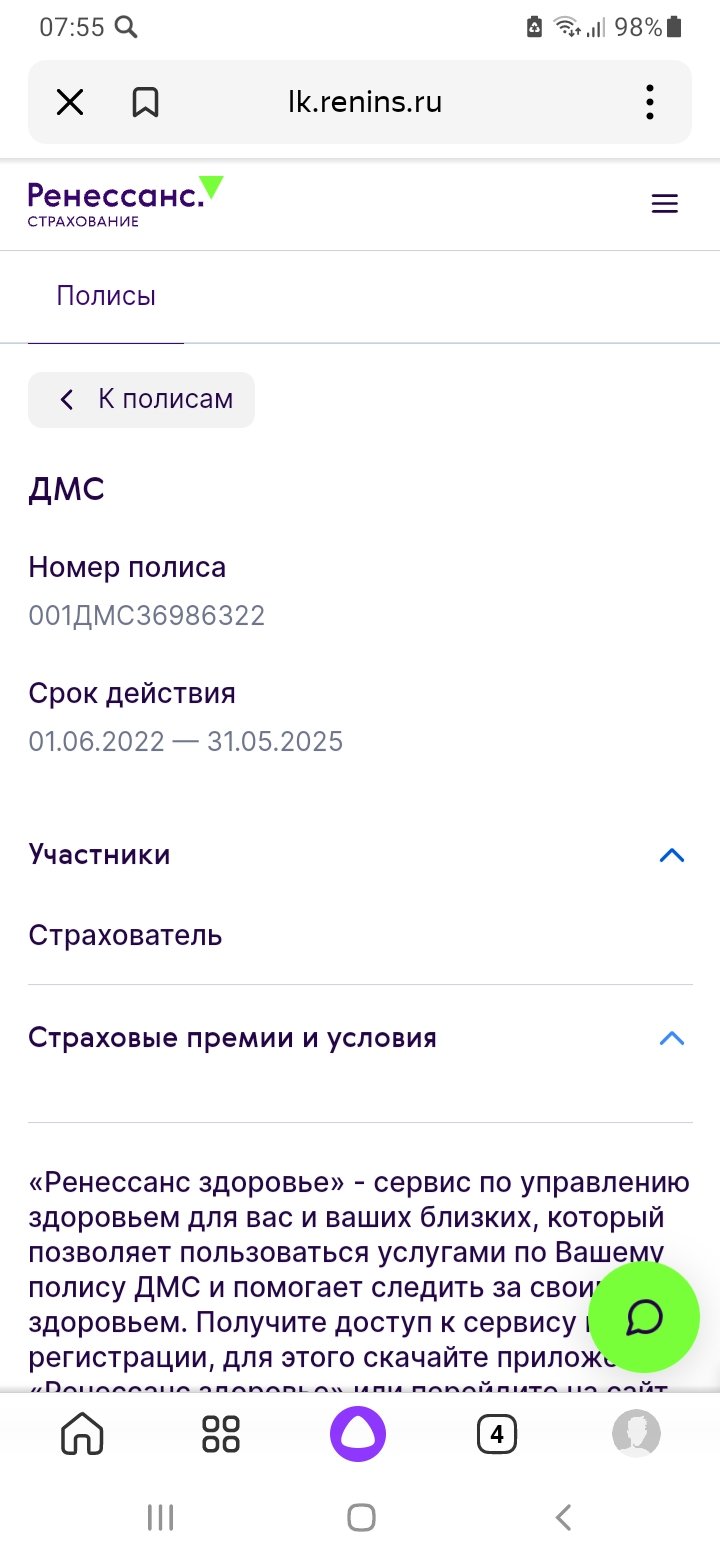Go to the browser home page
This screenshot has height=1560, width=720.
(x=82, y=1436)
